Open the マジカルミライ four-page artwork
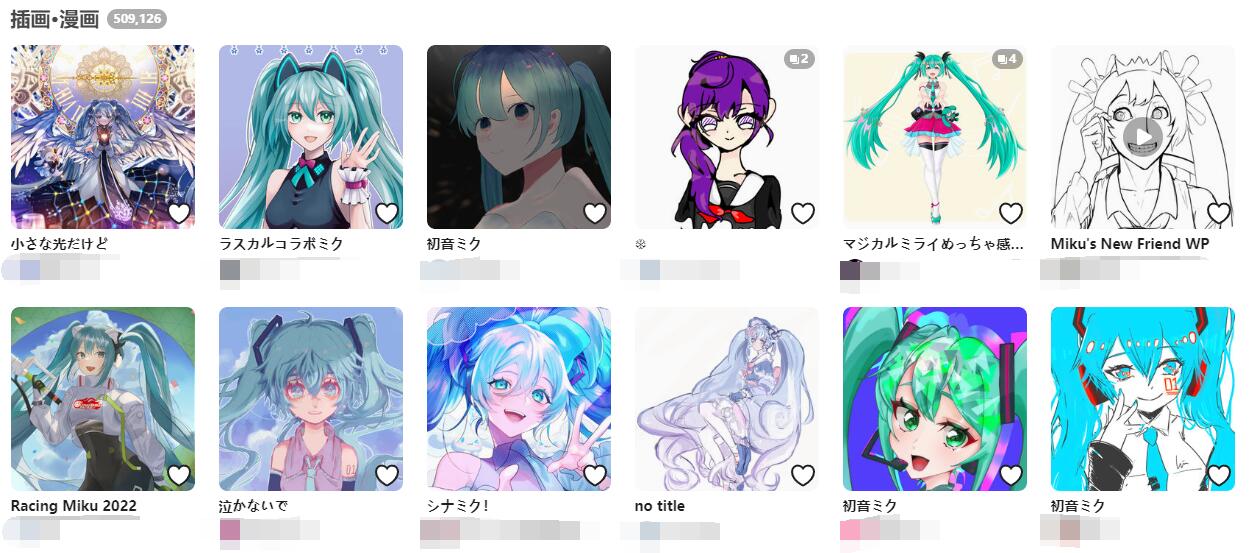 pyautogui.click(x=934, y=135)
